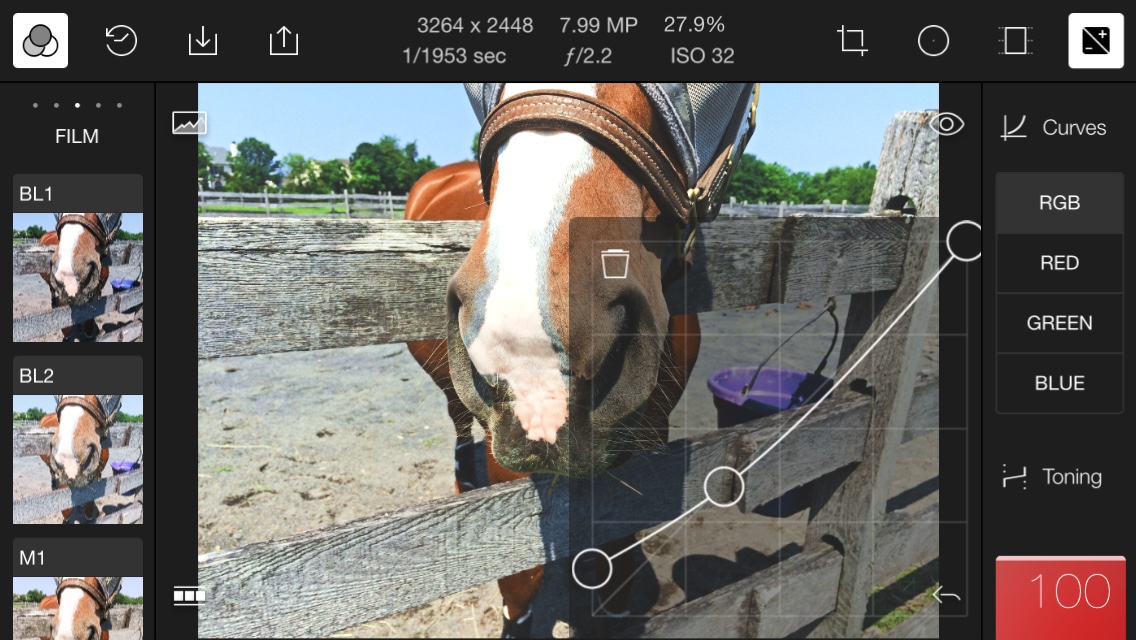Select the BLUE curve channel

coord(1059,383)
